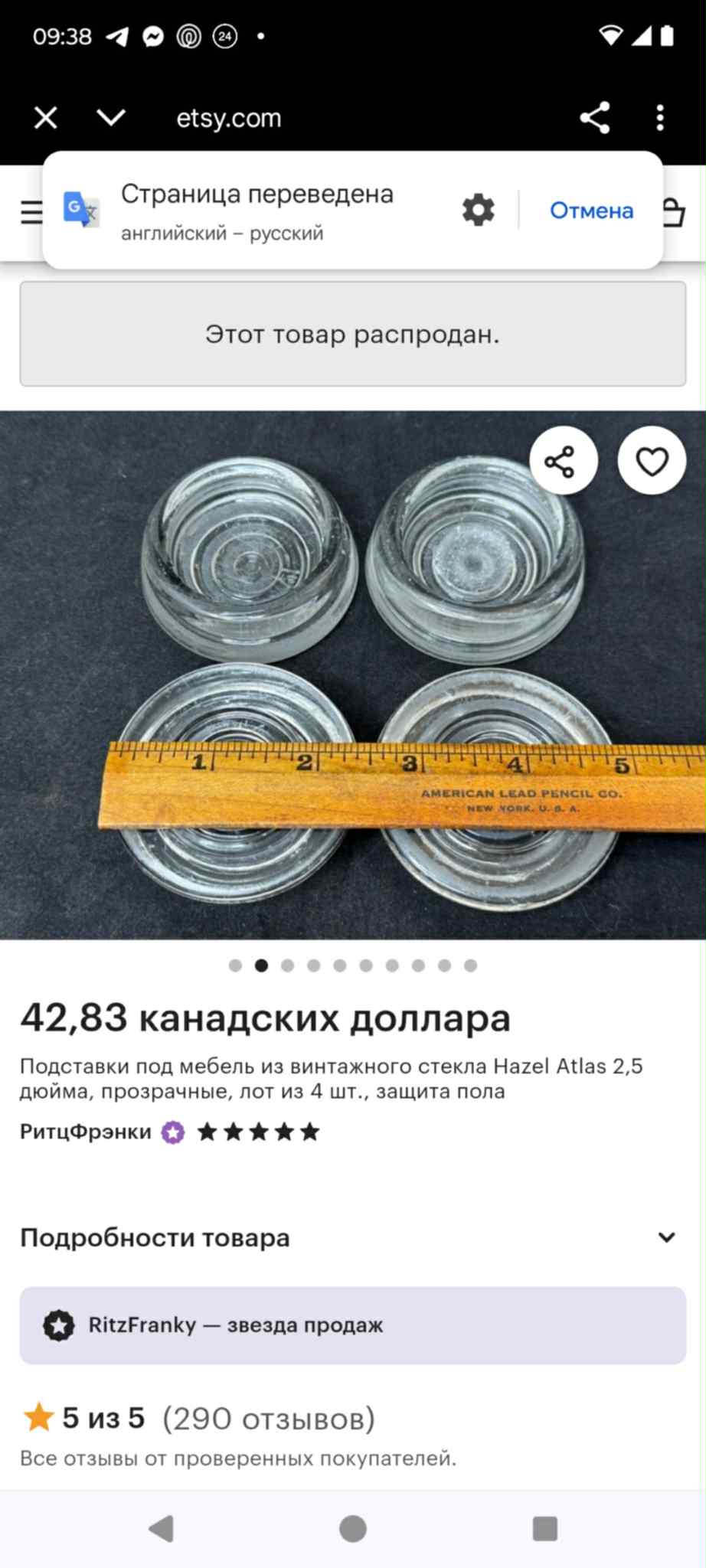Open the shopping cart
The image size is (706, 1568).
(x=674, y=212)
